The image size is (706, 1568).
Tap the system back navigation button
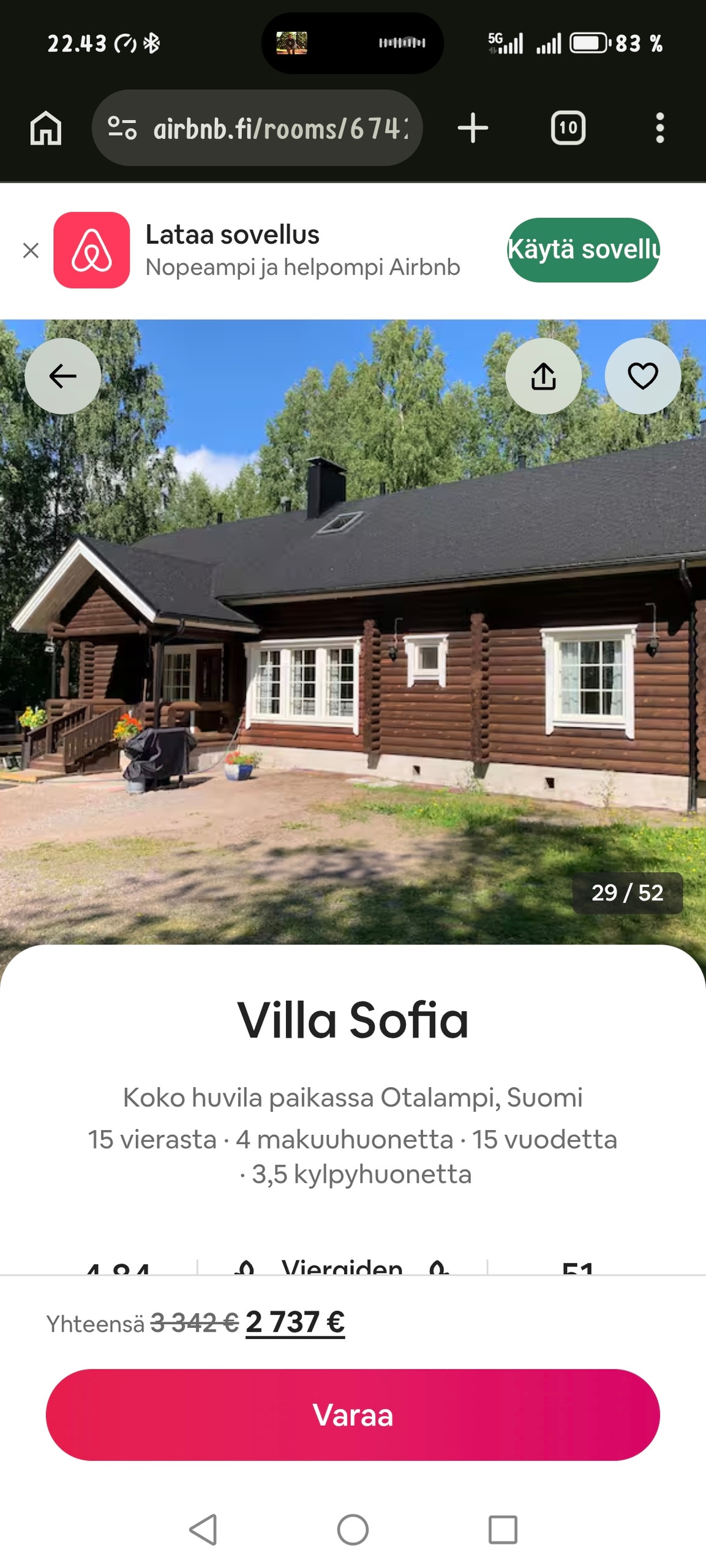click(x=203, y=1529)
